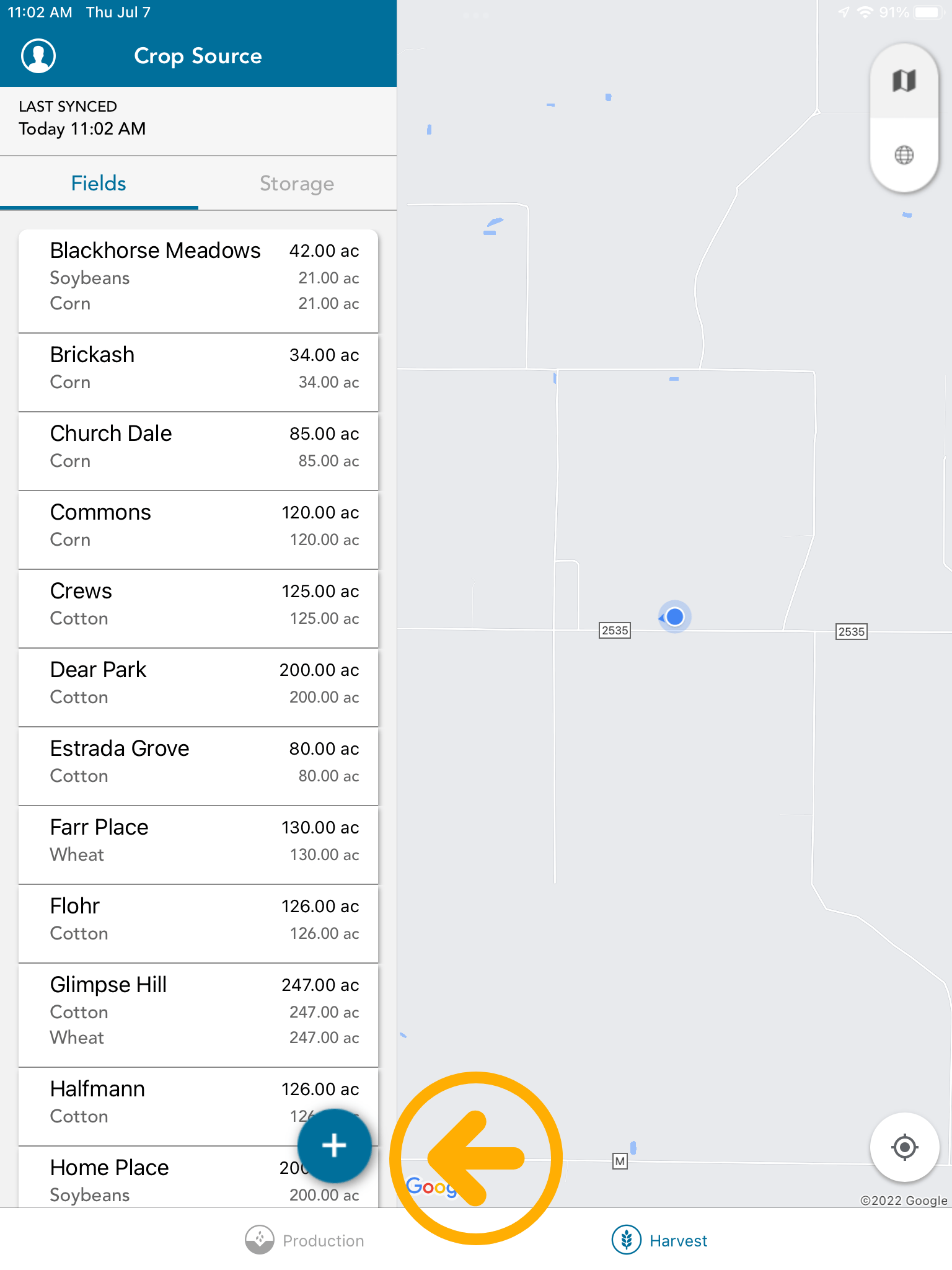Tap the globe icon on the map

pyautogui.click(x=904, y=155)
